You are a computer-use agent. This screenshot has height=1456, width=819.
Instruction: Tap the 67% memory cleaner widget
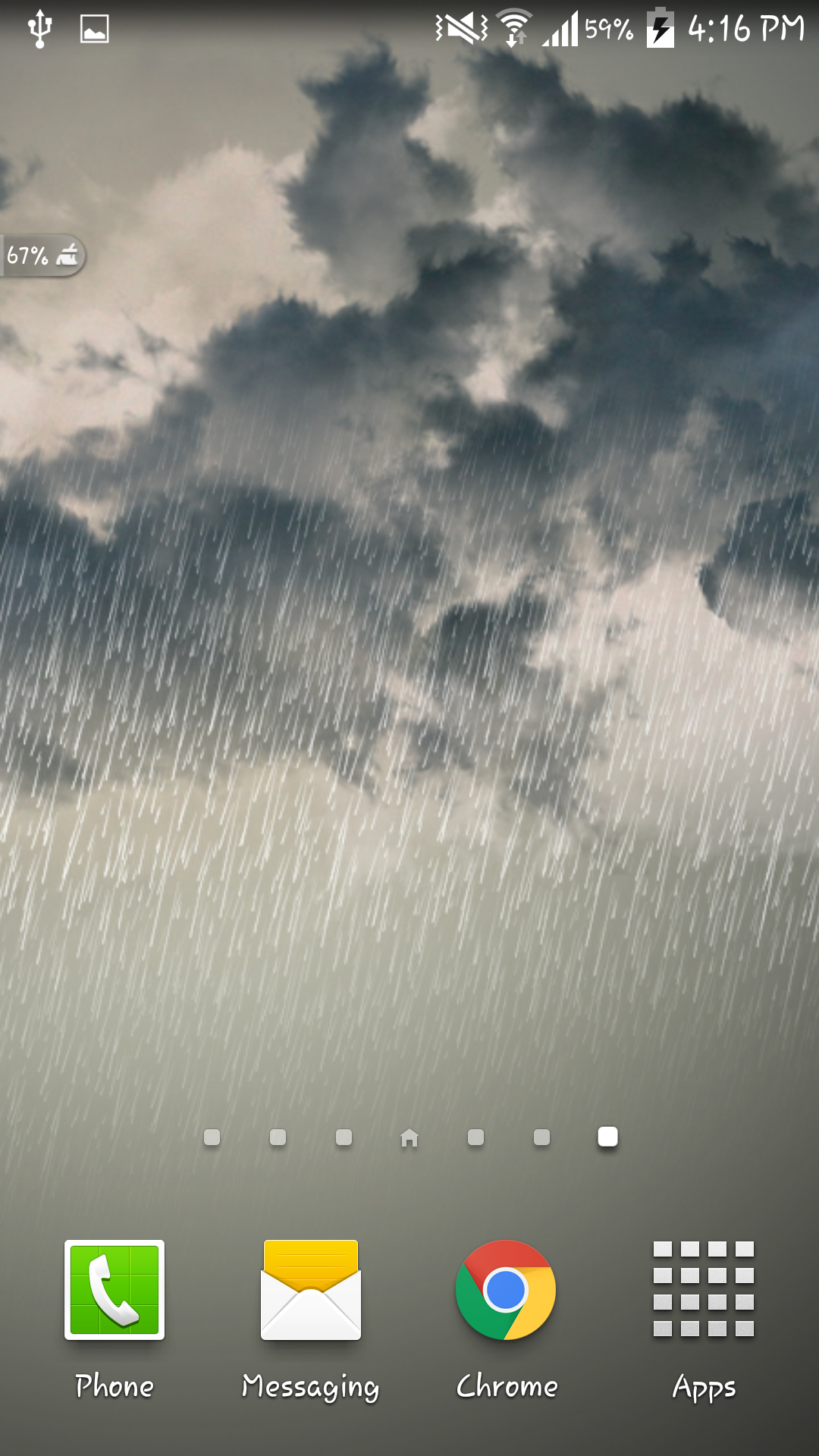(x=42, y=256)
